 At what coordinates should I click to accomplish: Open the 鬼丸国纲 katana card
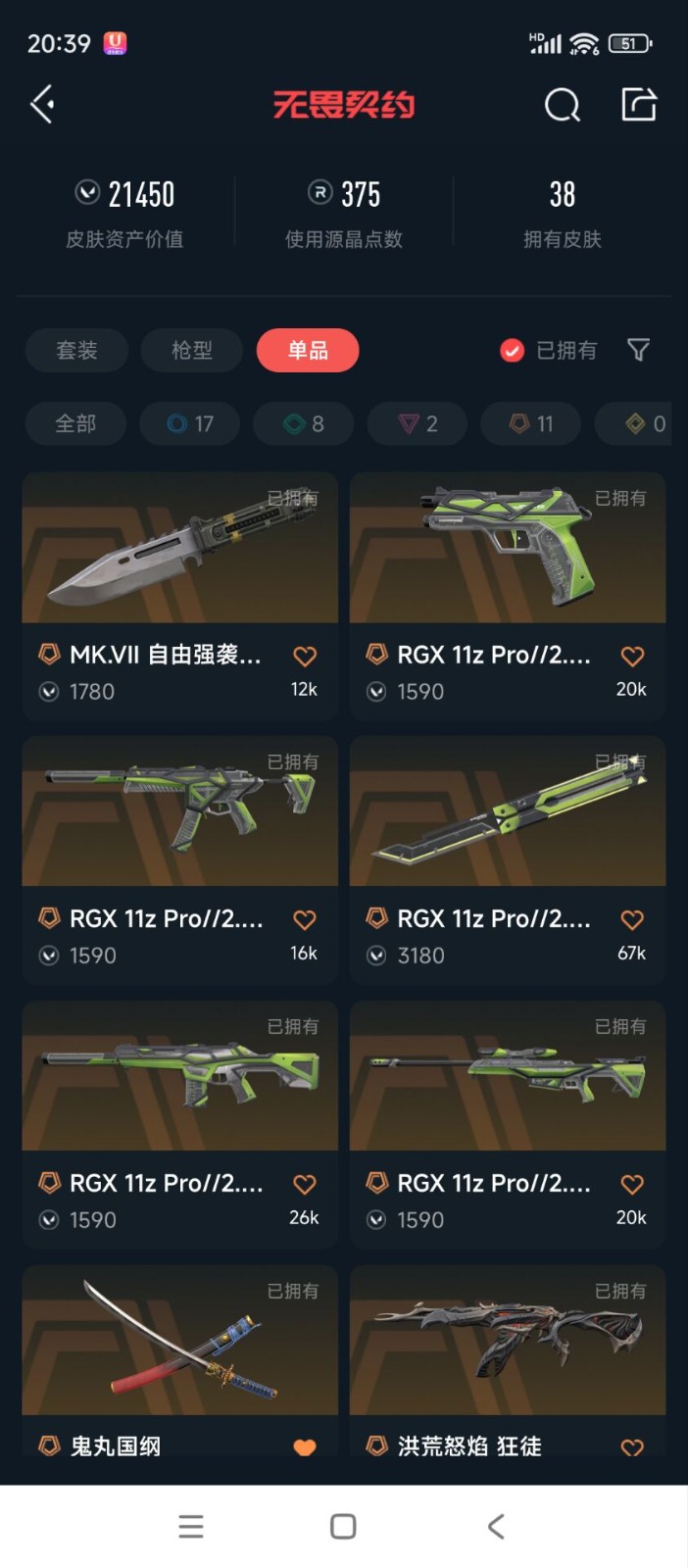(x=180, y=1343)
